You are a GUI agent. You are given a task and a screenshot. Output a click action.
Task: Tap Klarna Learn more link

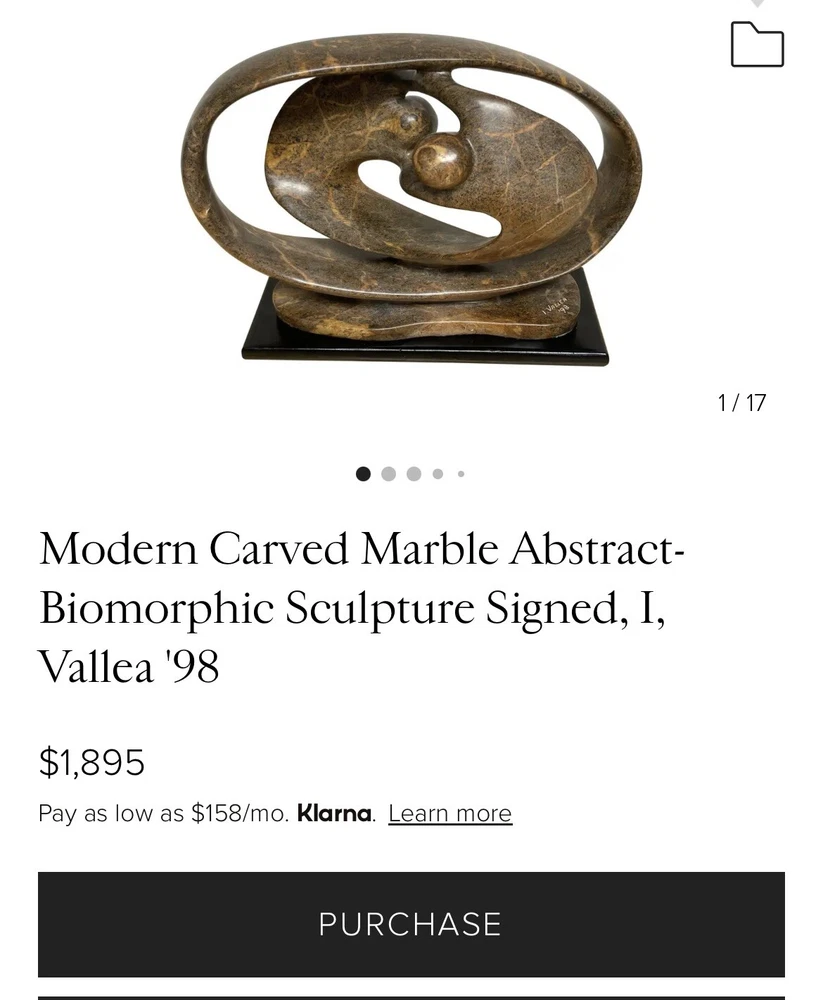point(450,814)
